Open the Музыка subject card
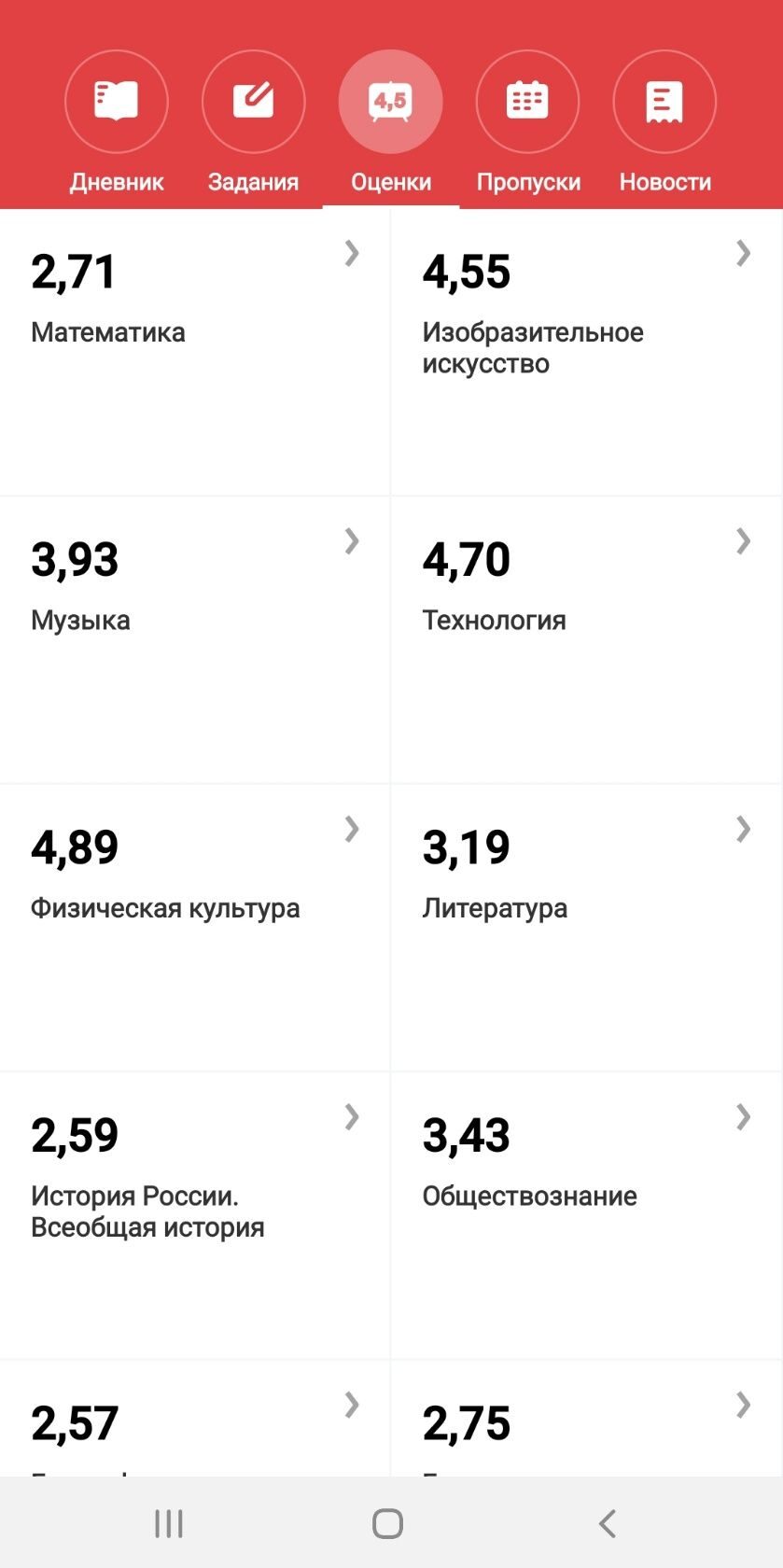 pyautogui.click(x=194, y=639)
